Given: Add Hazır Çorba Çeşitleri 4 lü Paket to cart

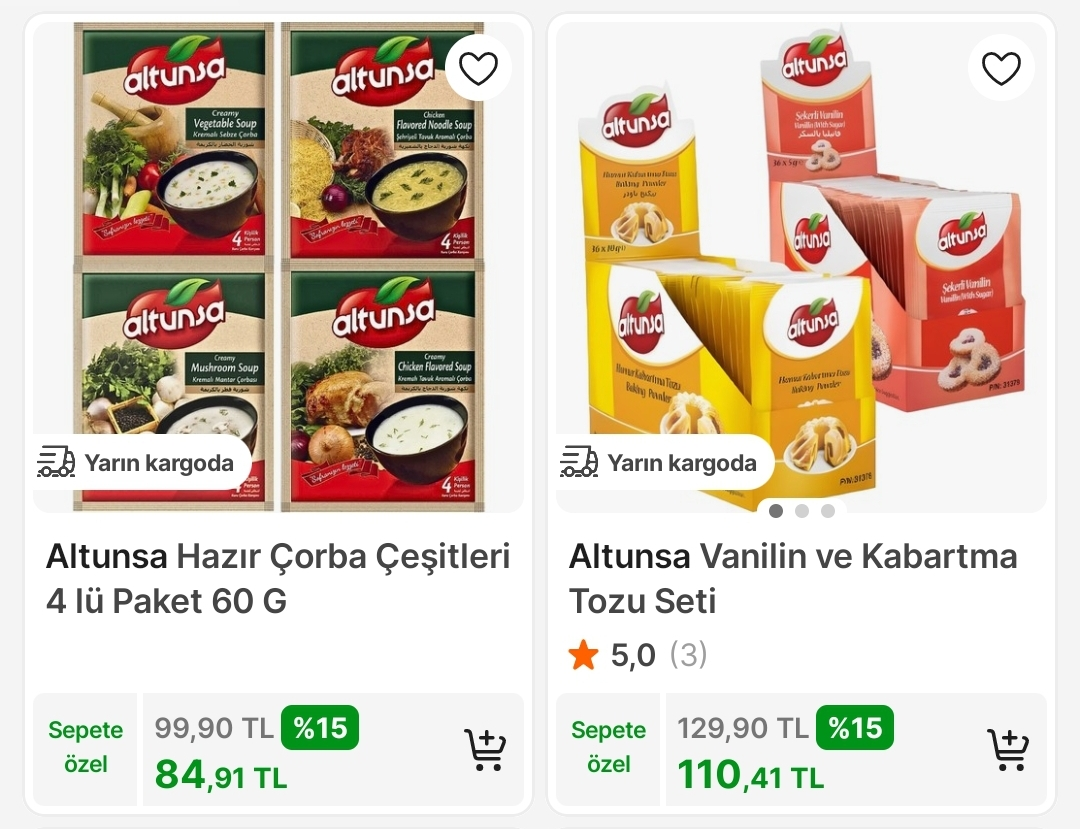Looking at the screenshot, I should tap(485, 750).
